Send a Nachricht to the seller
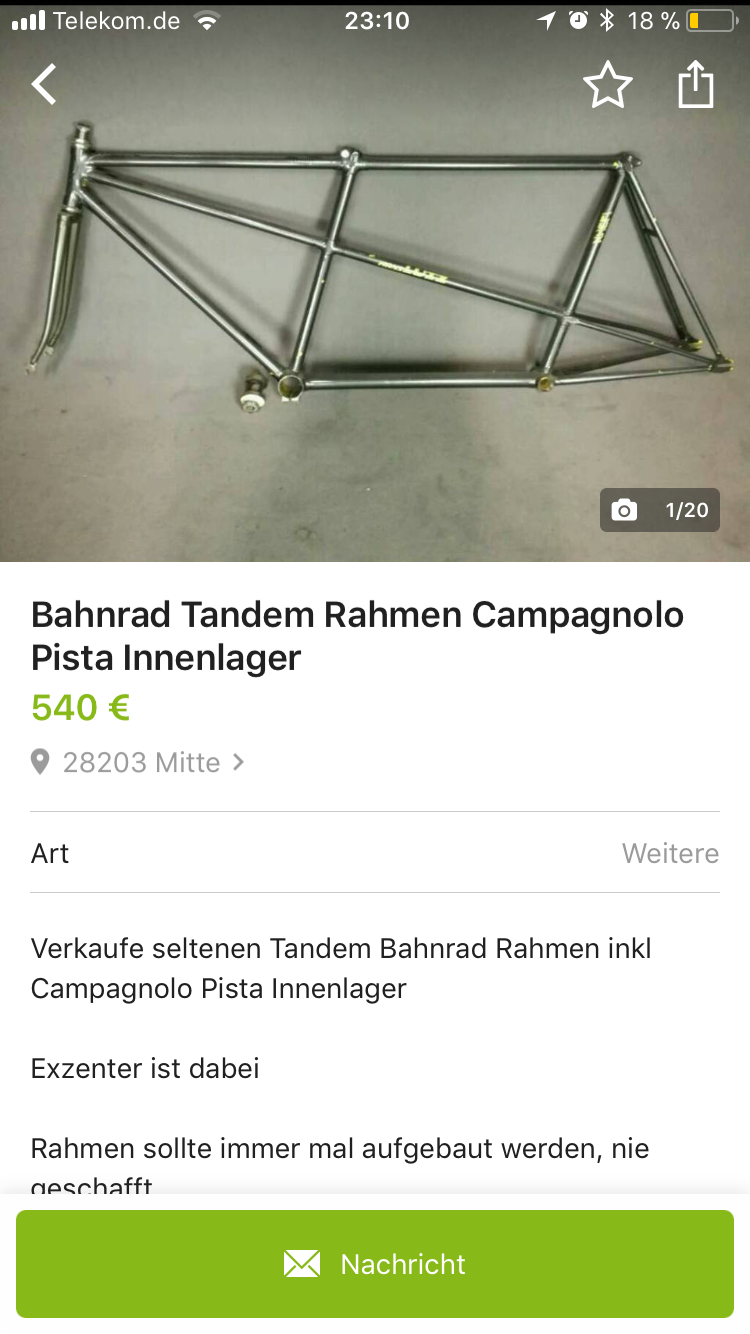 (375, 1264)
